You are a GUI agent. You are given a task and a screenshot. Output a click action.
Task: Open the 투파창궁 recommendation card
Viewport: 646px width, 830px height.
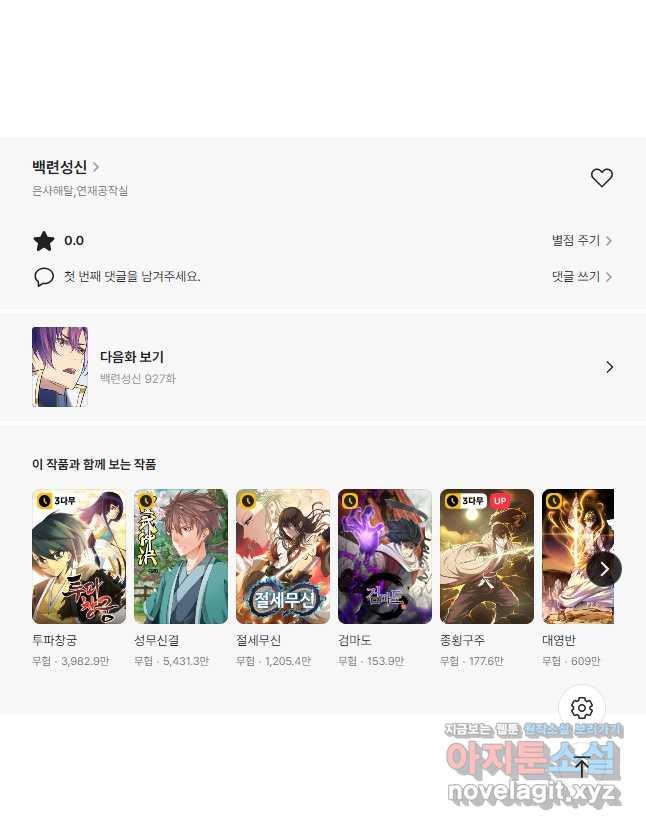point(79,557)
